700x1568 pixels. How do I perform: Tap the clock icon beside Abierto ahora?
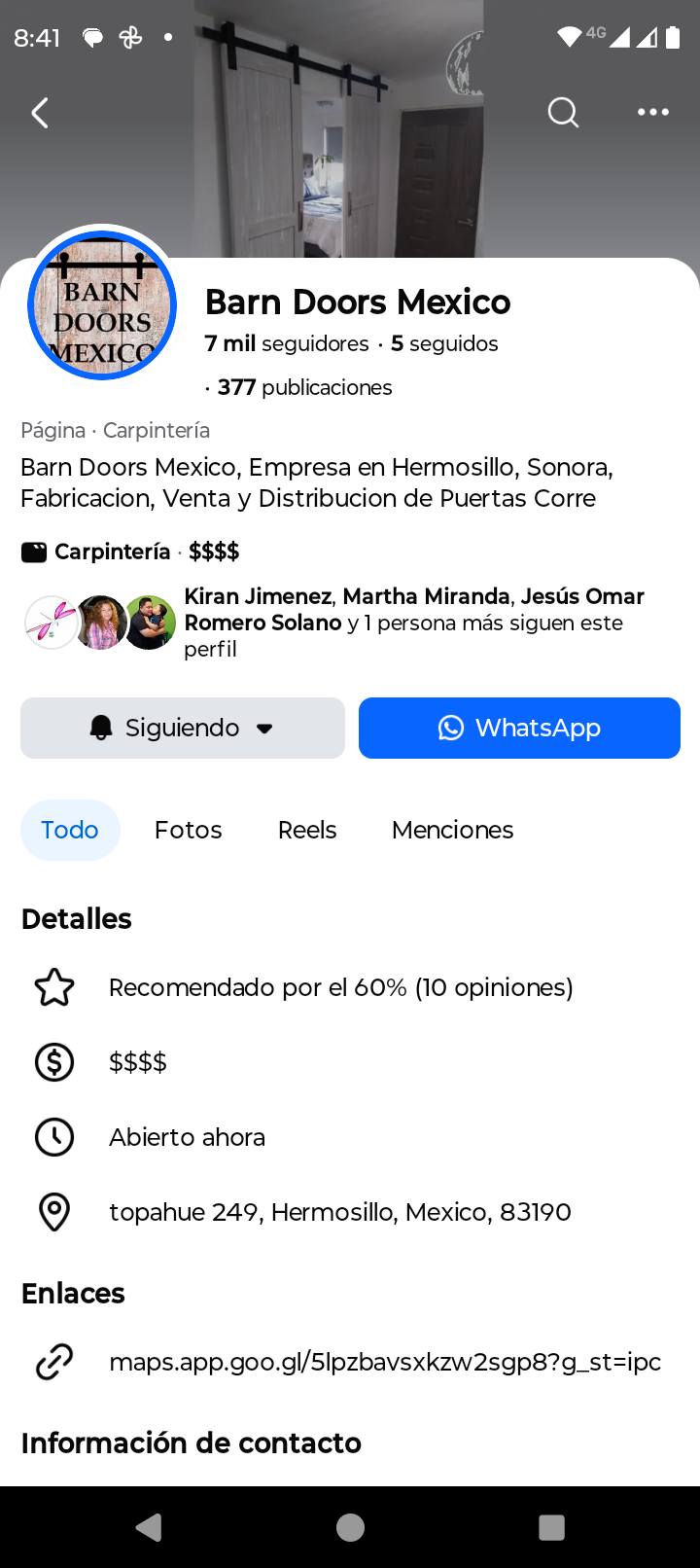click(54, 1136)
